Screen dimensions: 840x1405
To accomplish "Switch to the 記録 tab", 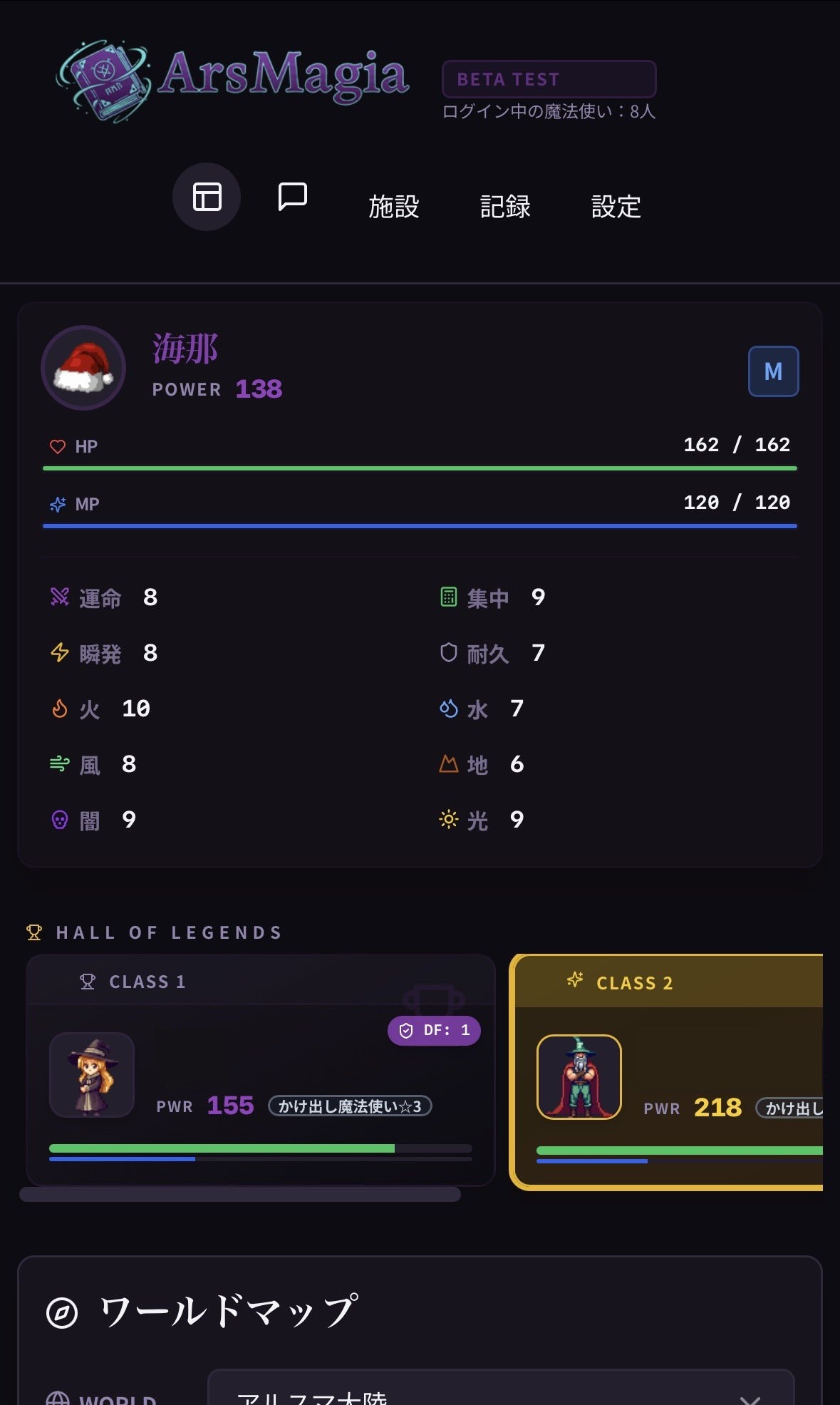I will tap(505, 207).
